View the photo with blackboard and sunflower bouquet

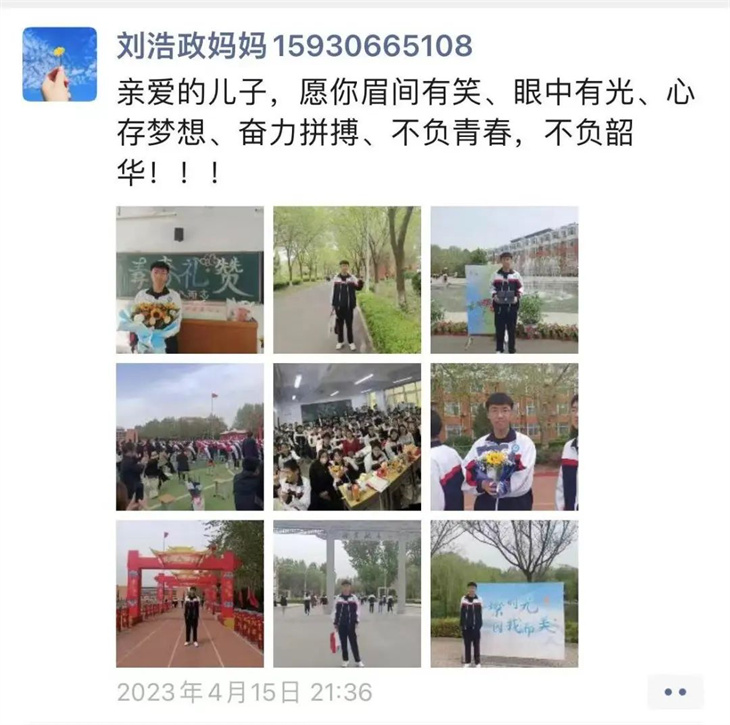pos(190,280)
